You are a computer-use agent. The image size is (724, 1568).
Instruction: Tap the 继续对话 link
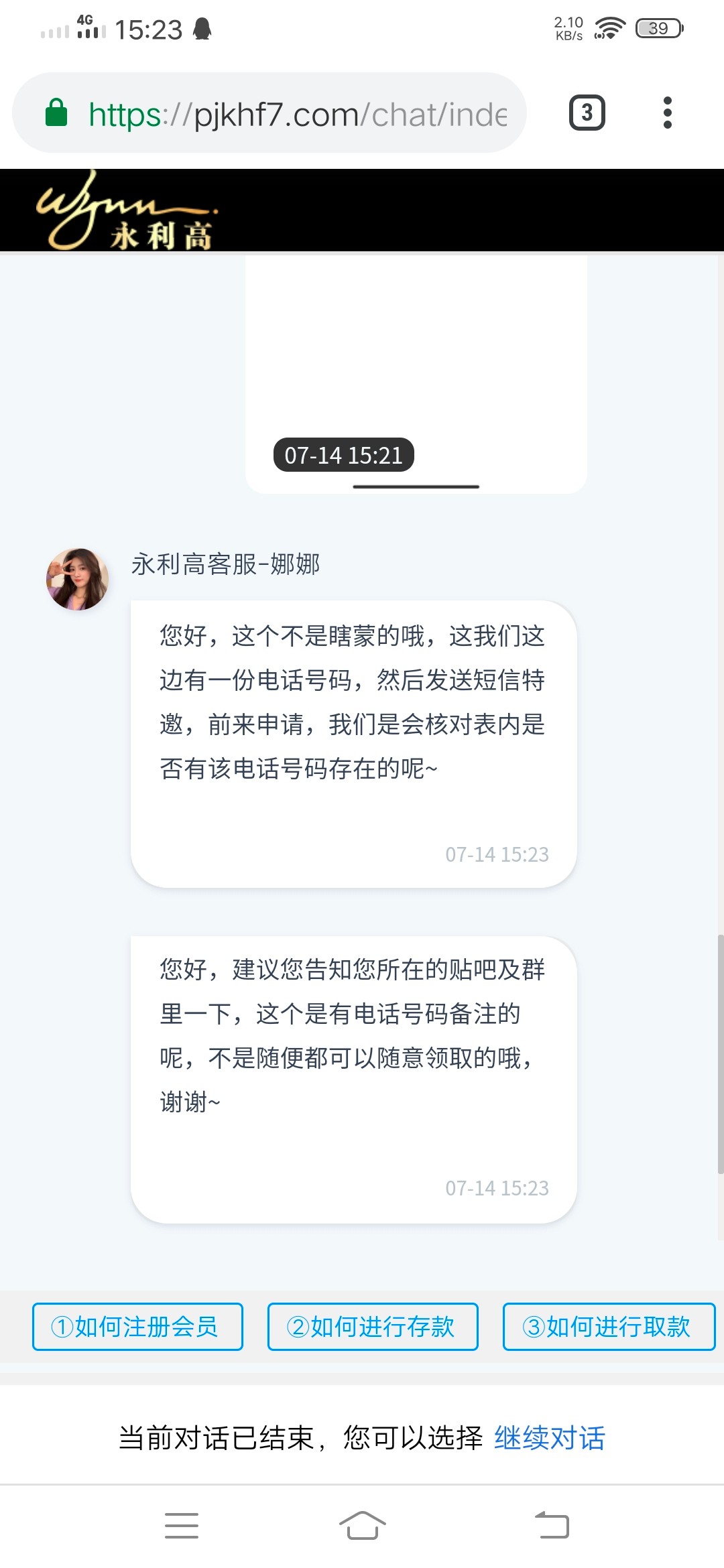[549, 1437]
